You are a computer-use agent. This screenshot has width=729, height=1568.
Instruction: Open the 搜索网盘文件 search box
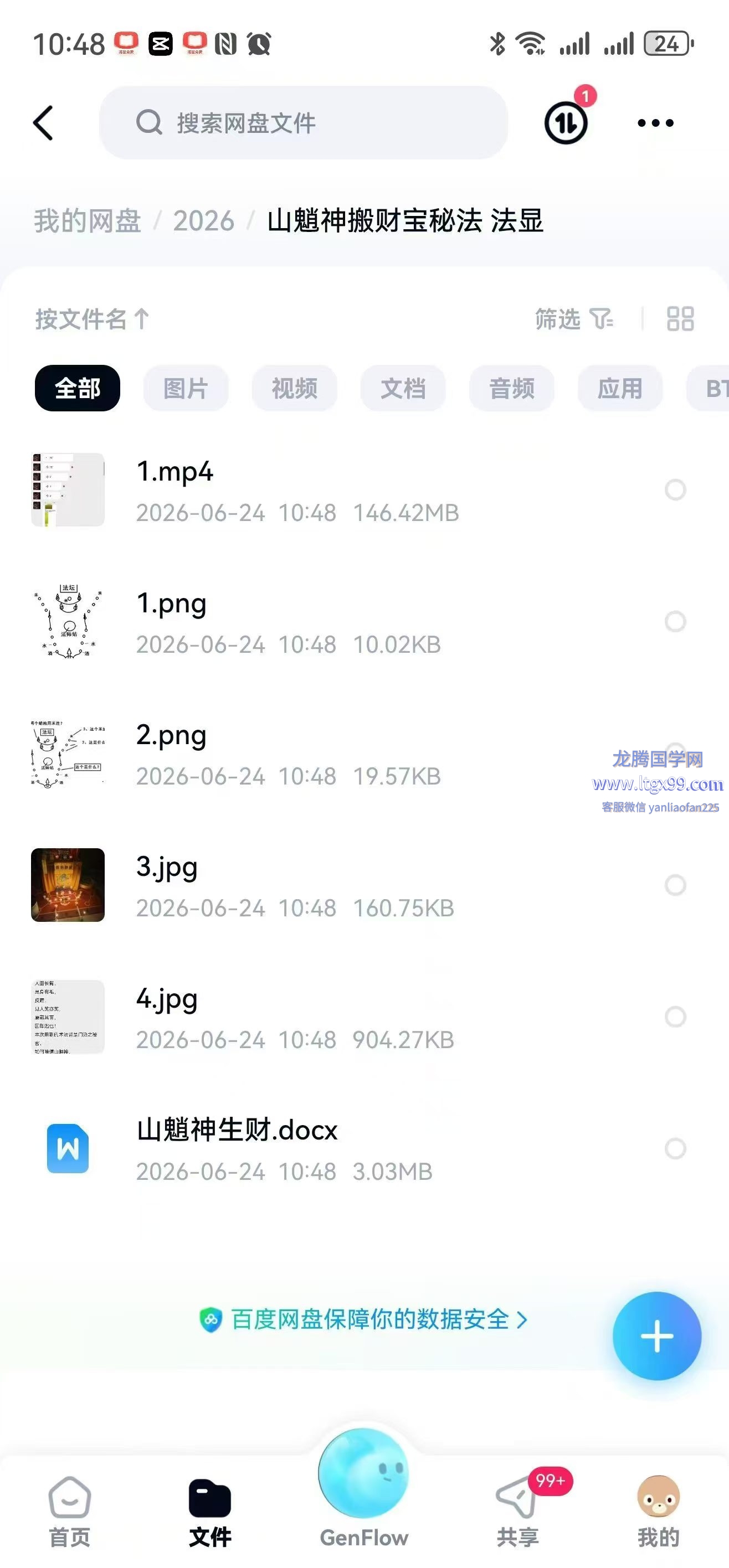304,122
